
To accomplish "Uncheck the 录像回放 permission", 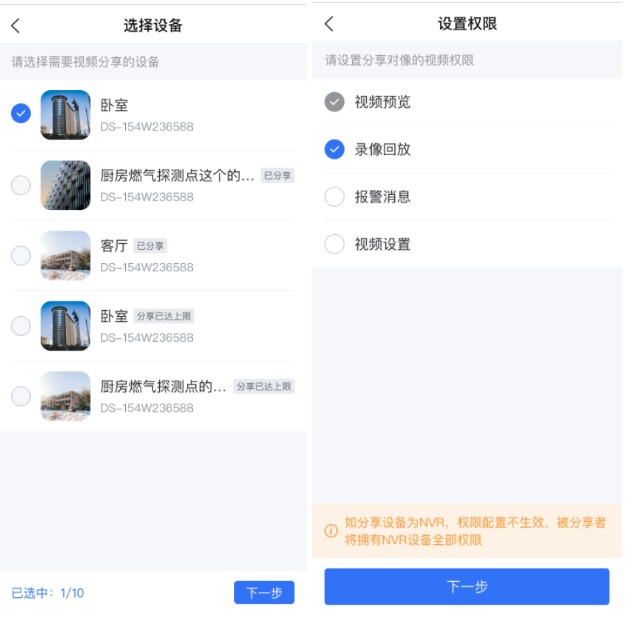I will tap(335, 150).
